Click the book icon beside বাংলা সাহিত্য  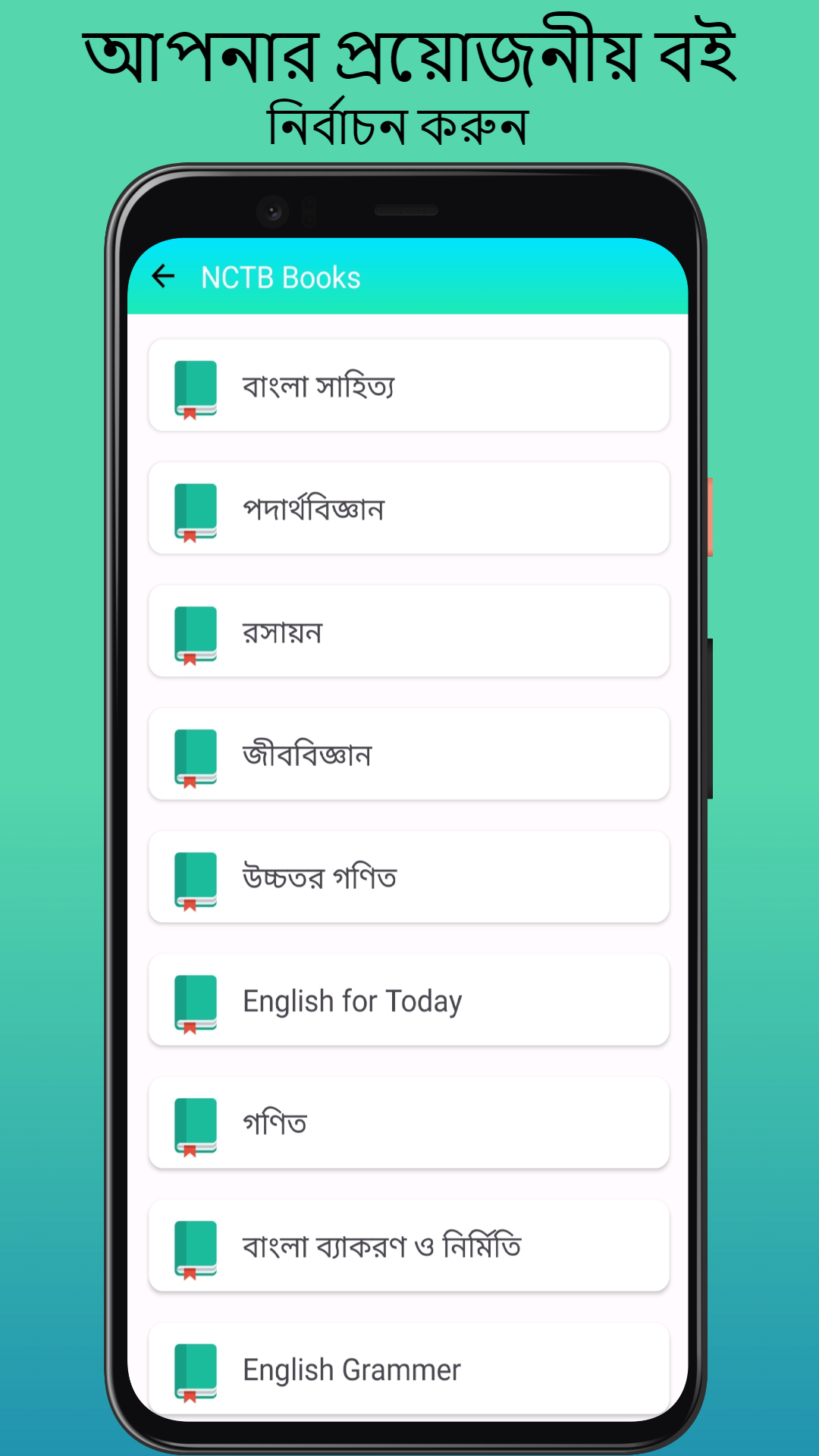tap(194, 385)
